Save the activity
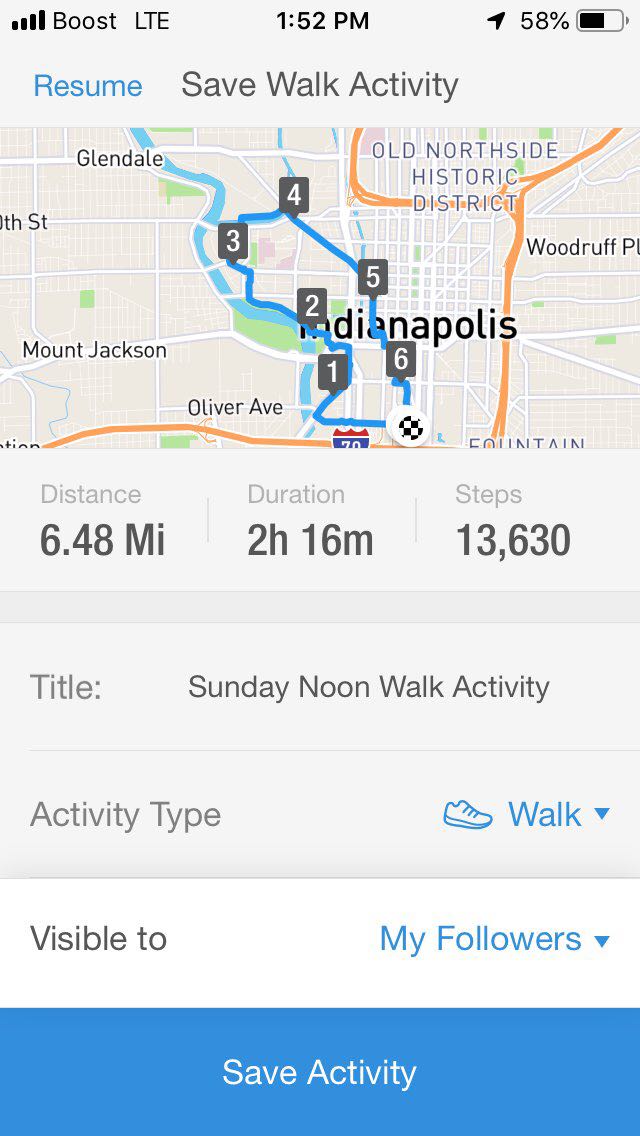The height and width of the screenshot is (1136, 640). point(320,1072)
